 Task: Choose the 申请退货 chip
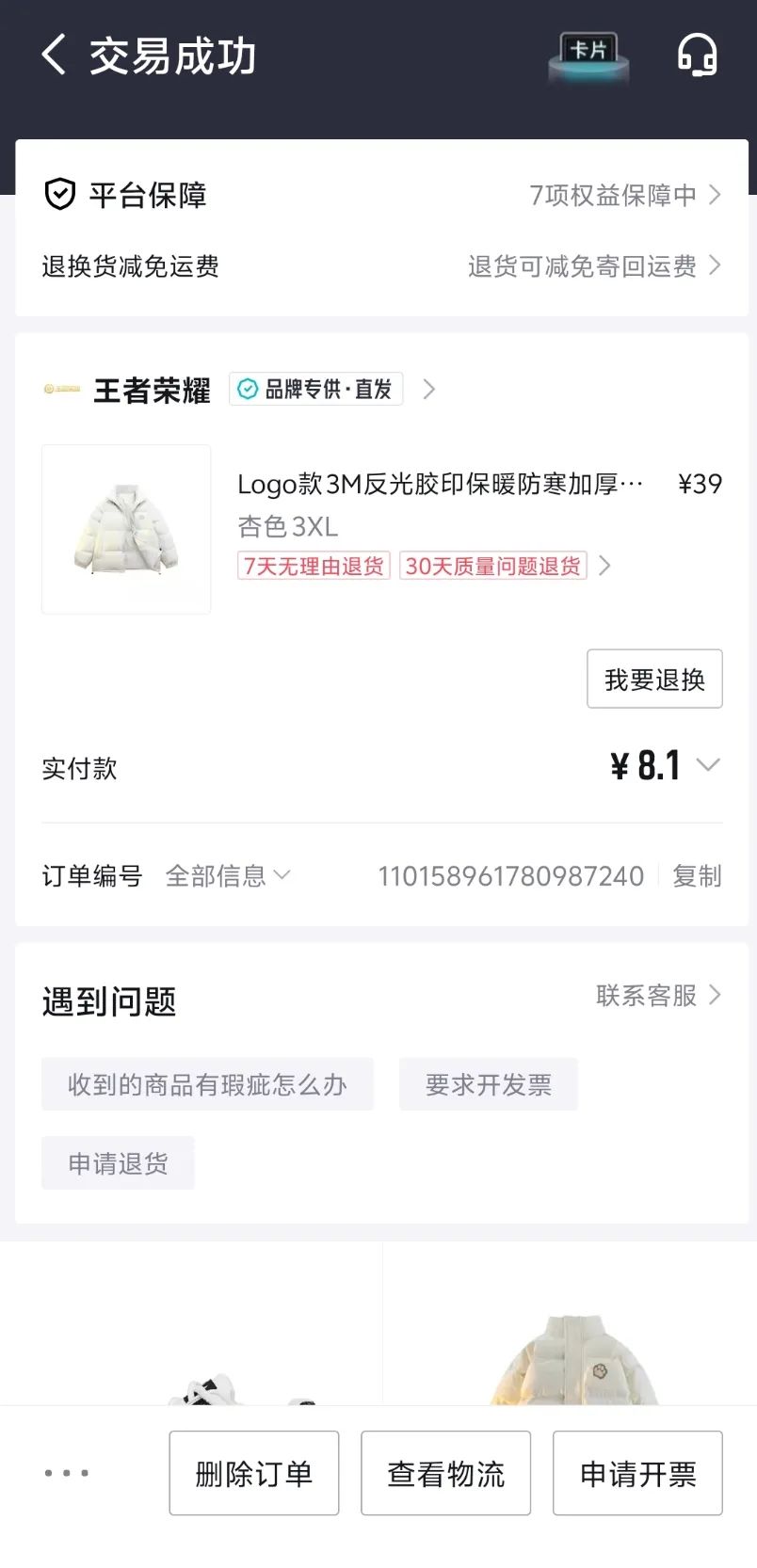click(118, 1163)
